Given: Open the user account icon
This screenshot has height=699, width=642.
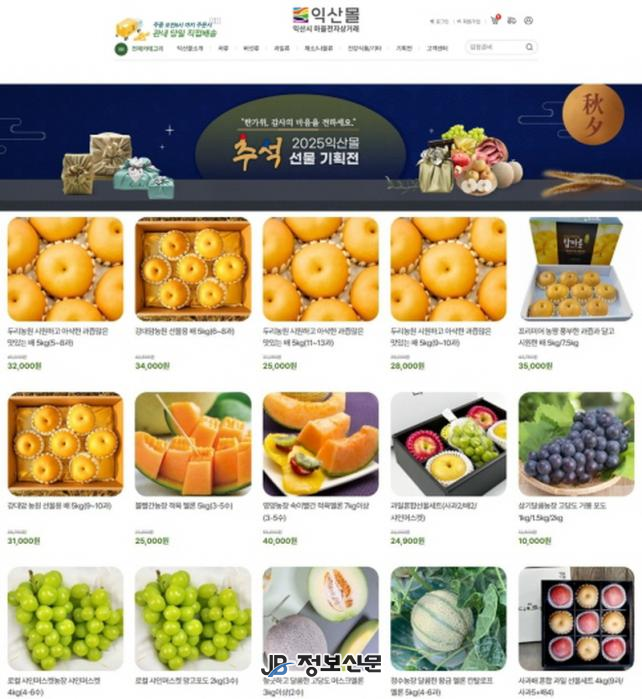Looking at the screenshot, I should coord(528,20).
